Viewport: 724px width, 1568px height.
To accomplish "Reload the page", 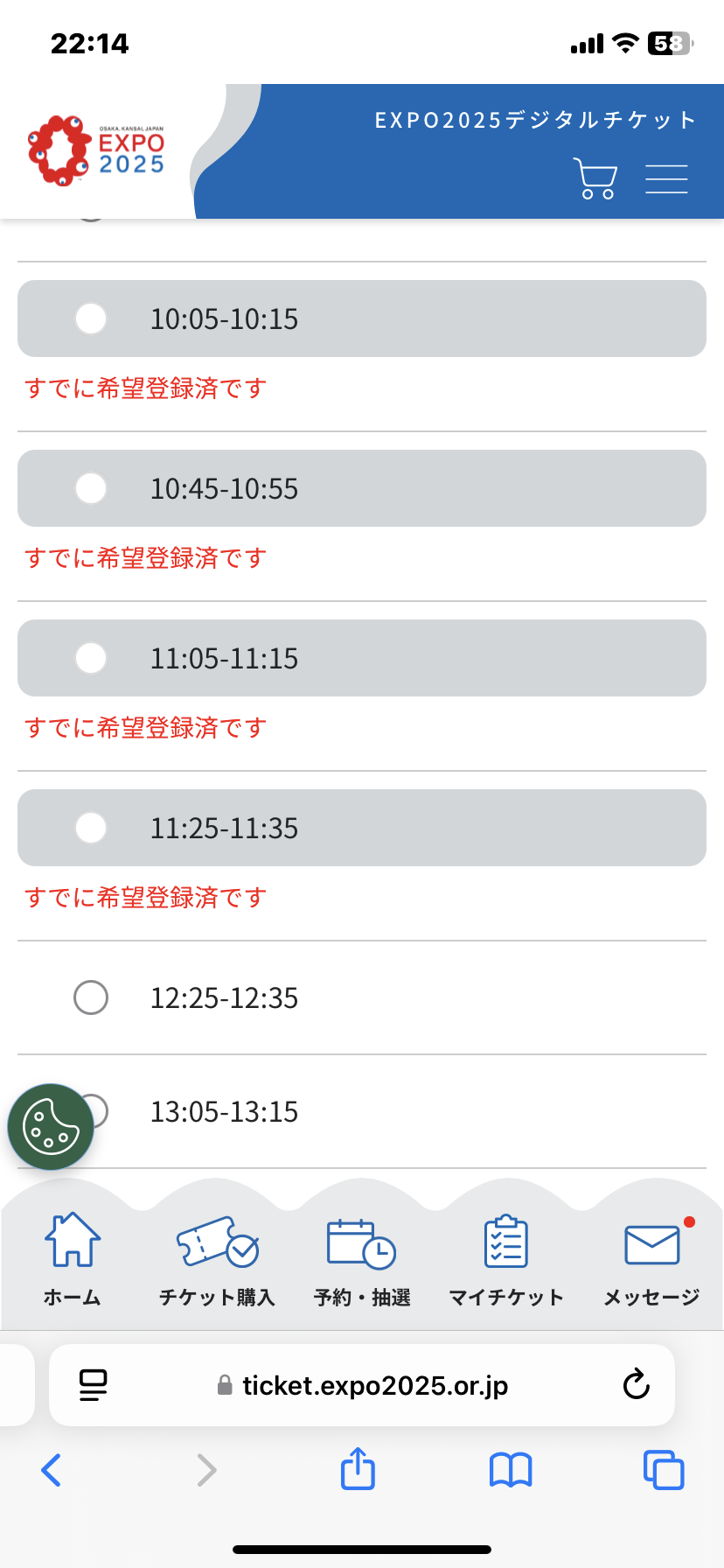I will [x=636, y=1384].
